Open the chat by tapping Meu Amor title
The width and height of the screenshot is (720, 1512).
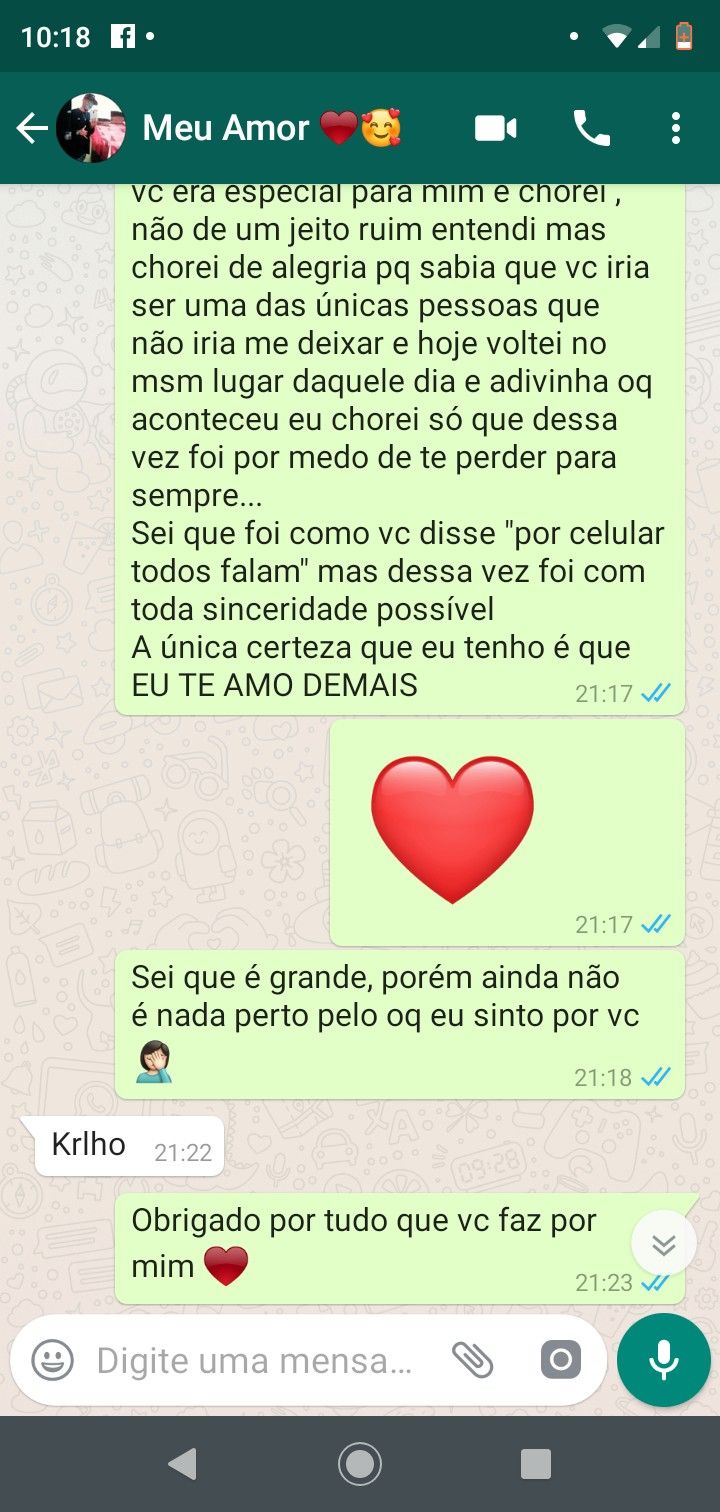click(x=225, y=128)
